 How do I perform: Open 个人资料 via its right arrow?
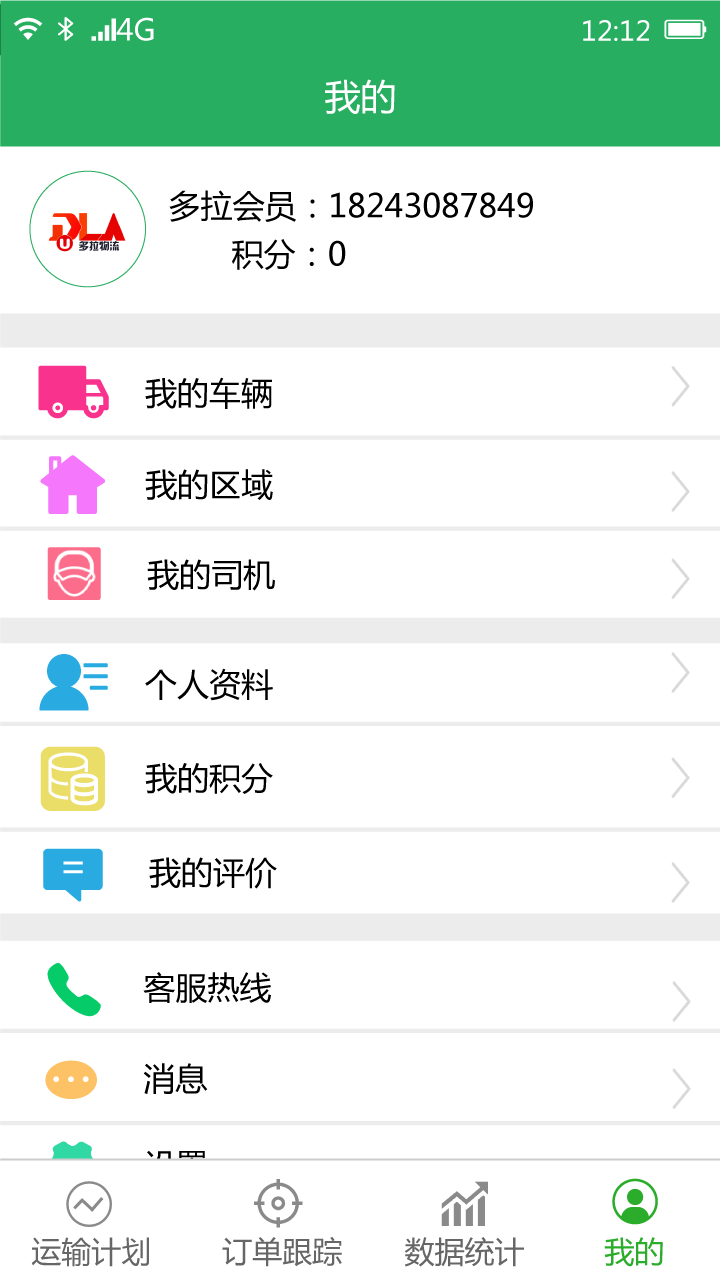pos(681,681)
